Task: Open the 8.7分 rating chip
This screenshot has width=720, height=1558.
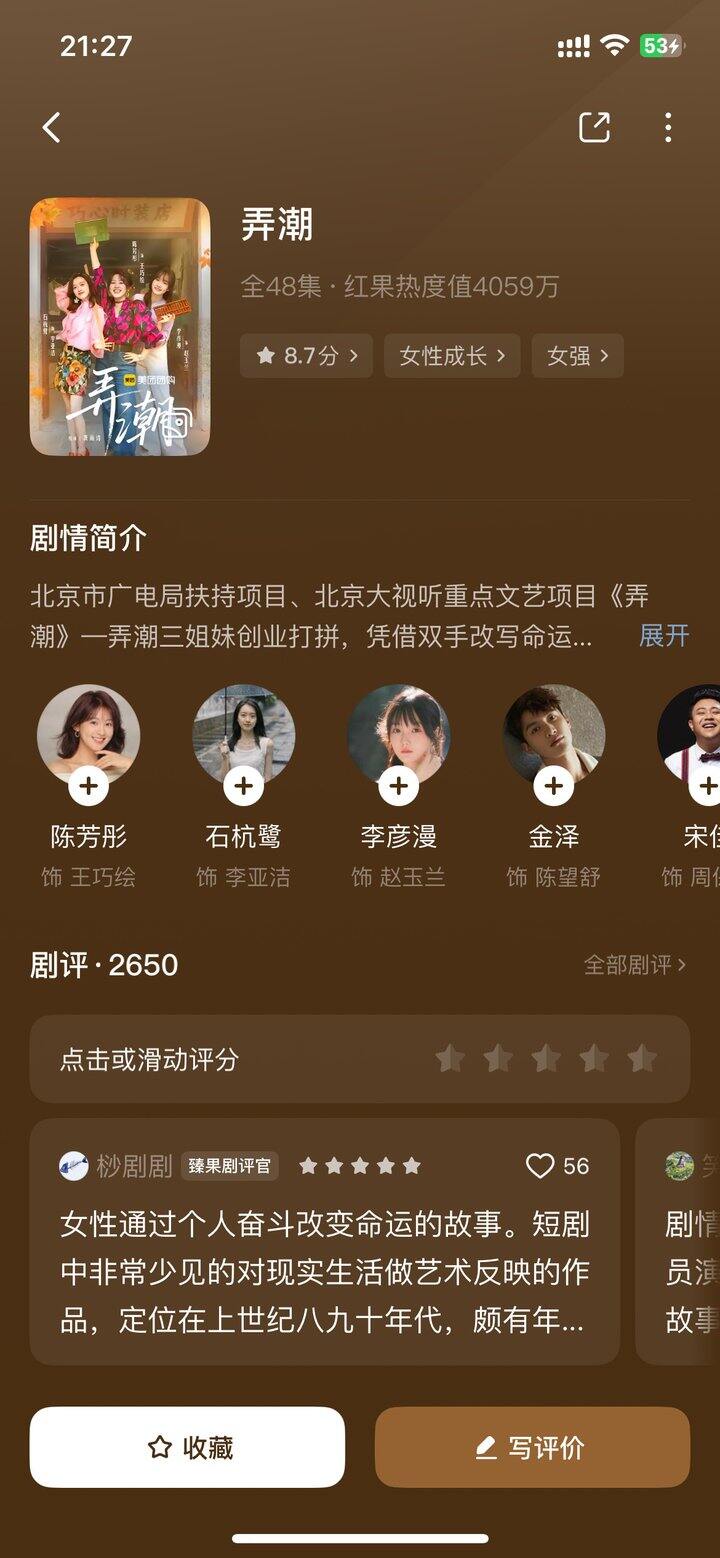Action: click(x=306, y=356)
